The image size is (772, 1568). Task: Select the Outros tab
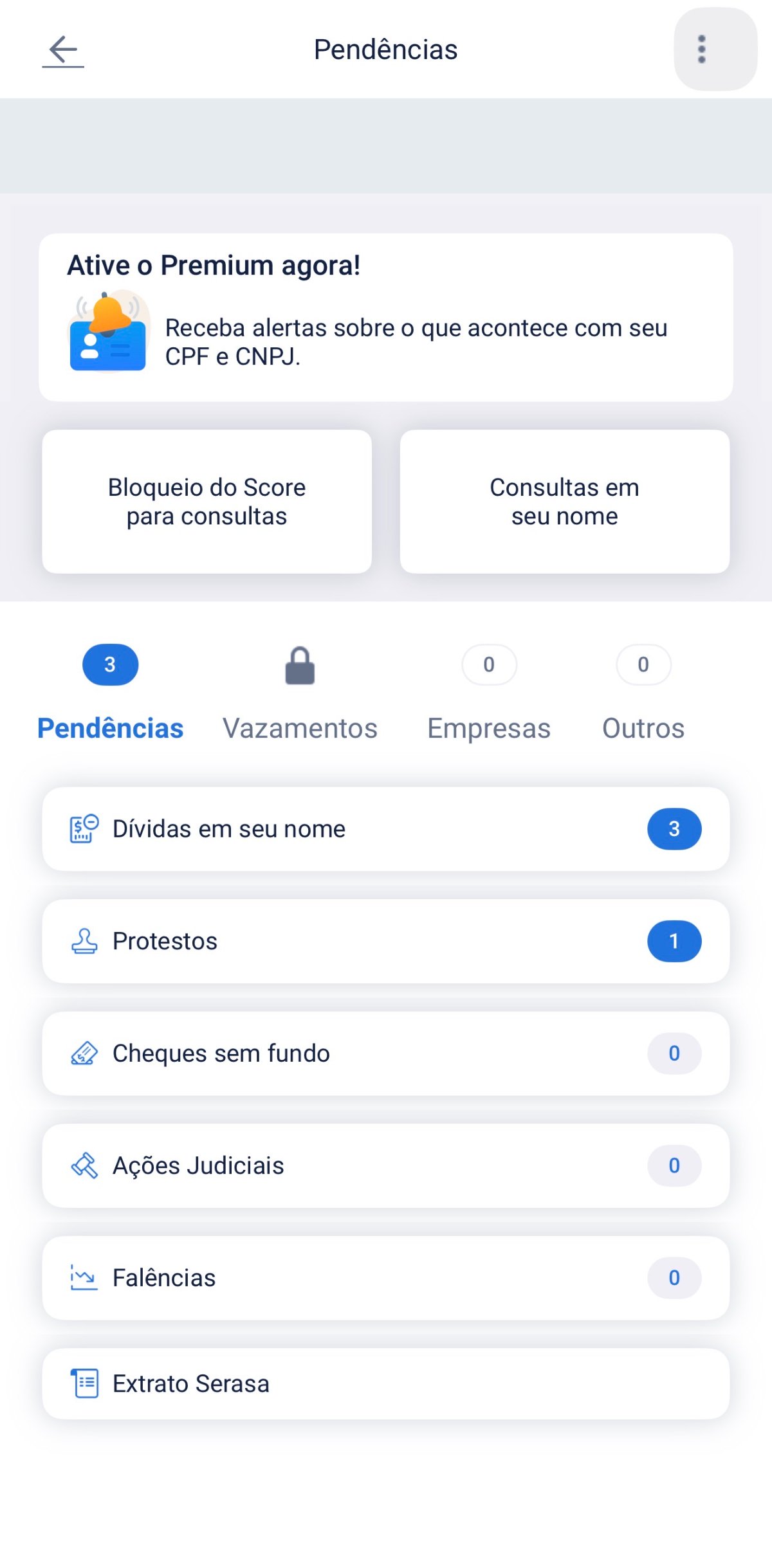click(643, 727)
